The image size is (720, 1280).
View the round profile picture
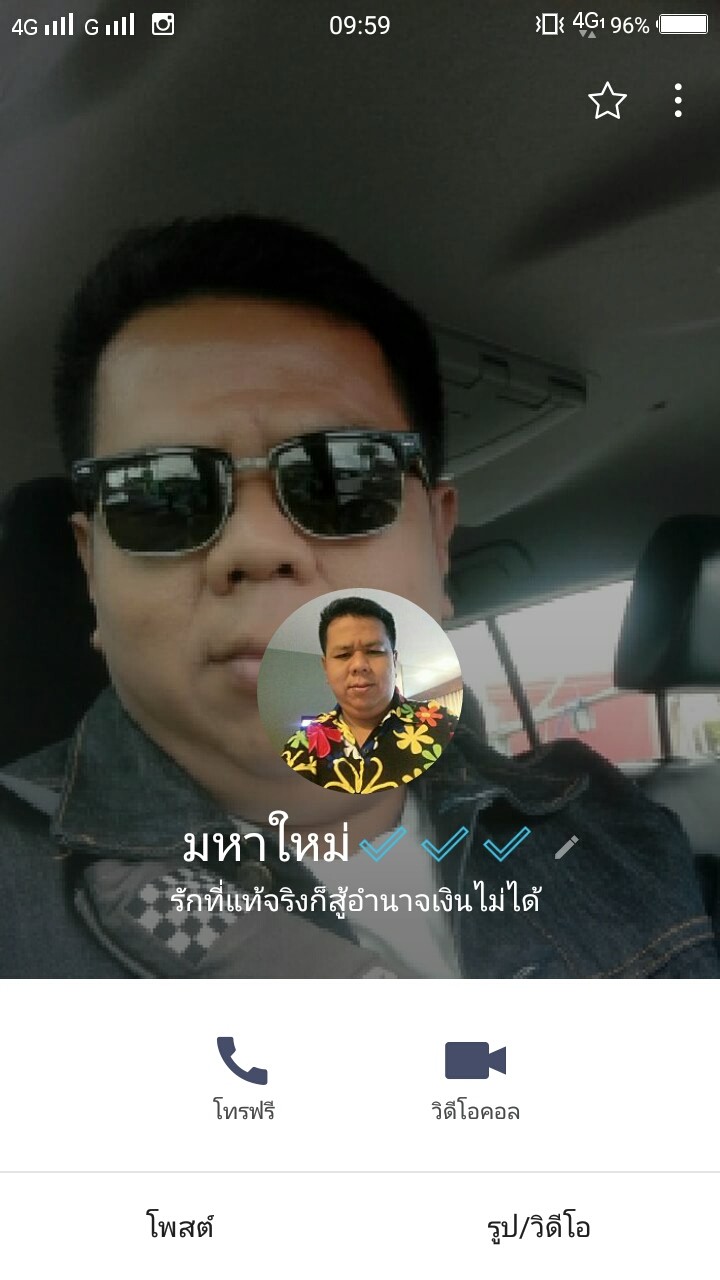coord(360,690)
